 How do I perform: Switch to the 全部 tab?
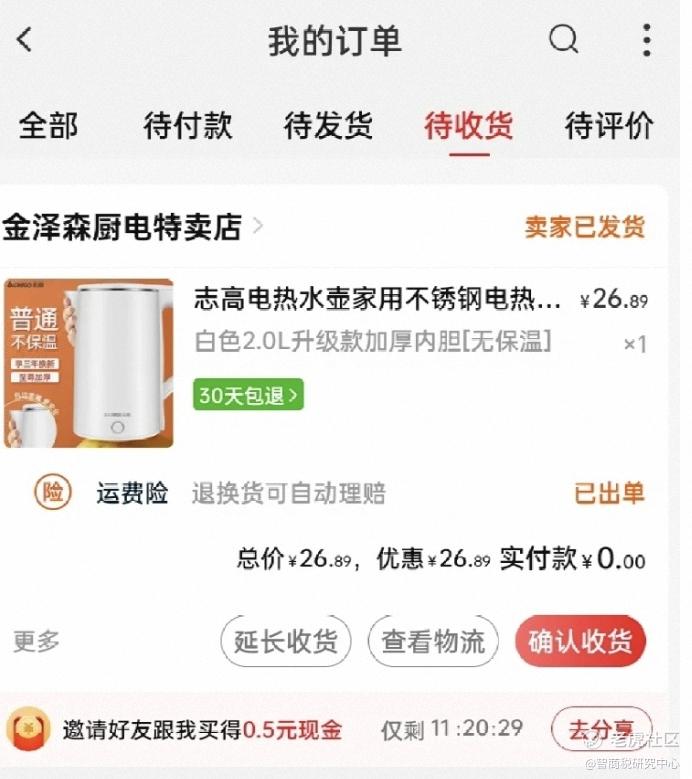[48, 125]
